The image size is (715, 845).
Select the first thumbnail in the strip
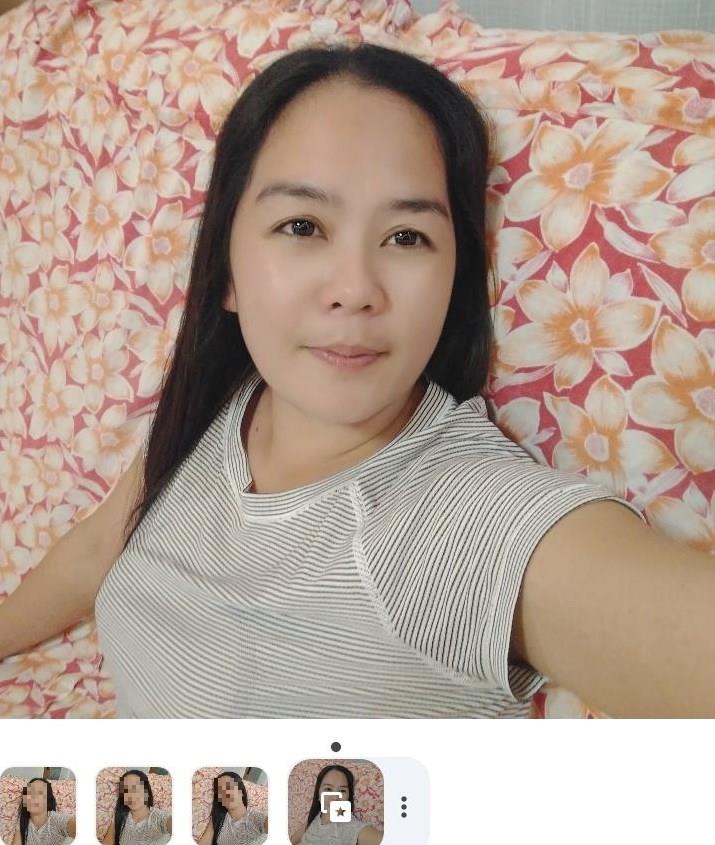[38, 805]
